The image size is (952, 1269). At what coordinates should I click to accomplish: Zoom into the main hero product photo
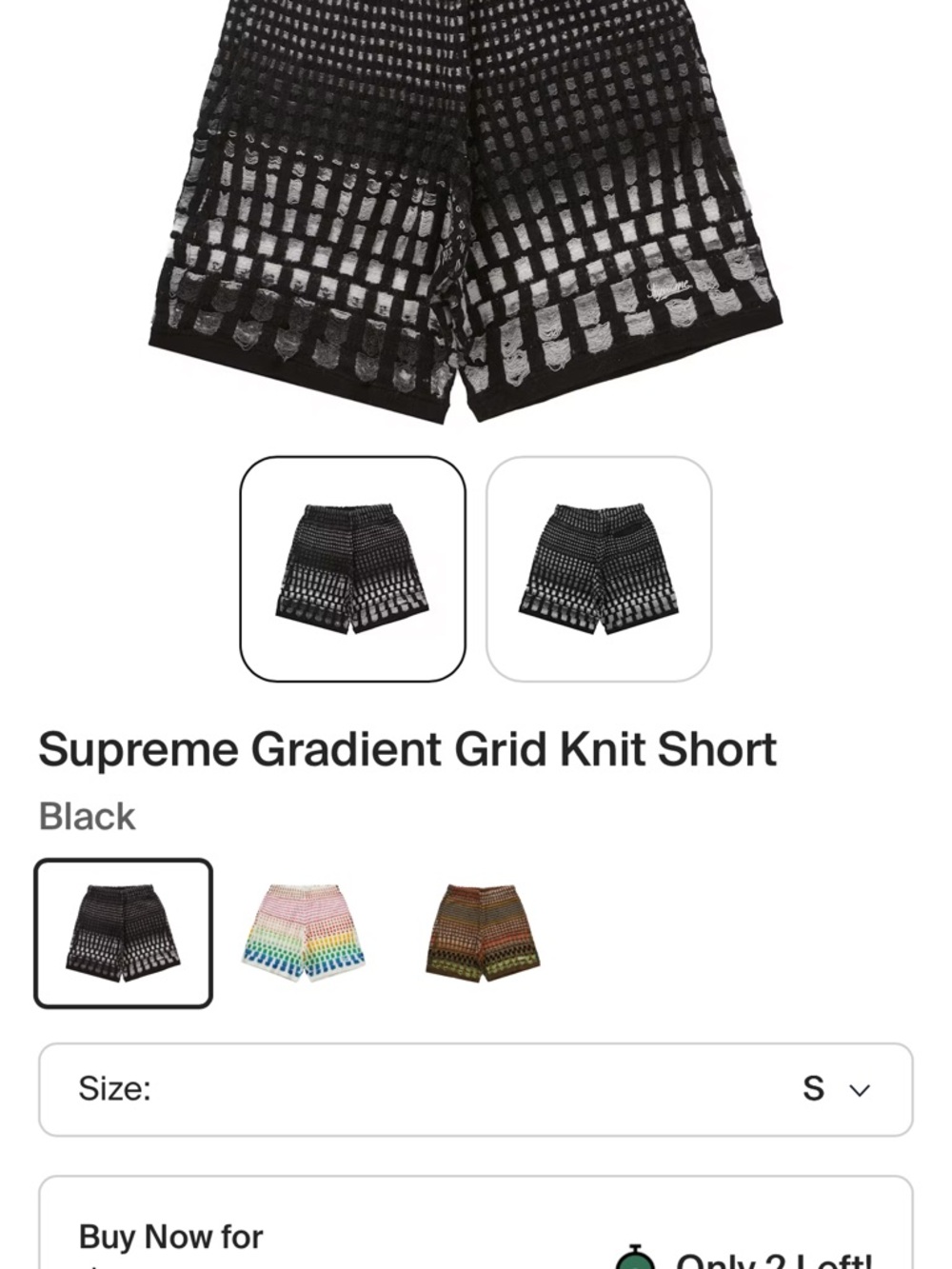(476, 209)
